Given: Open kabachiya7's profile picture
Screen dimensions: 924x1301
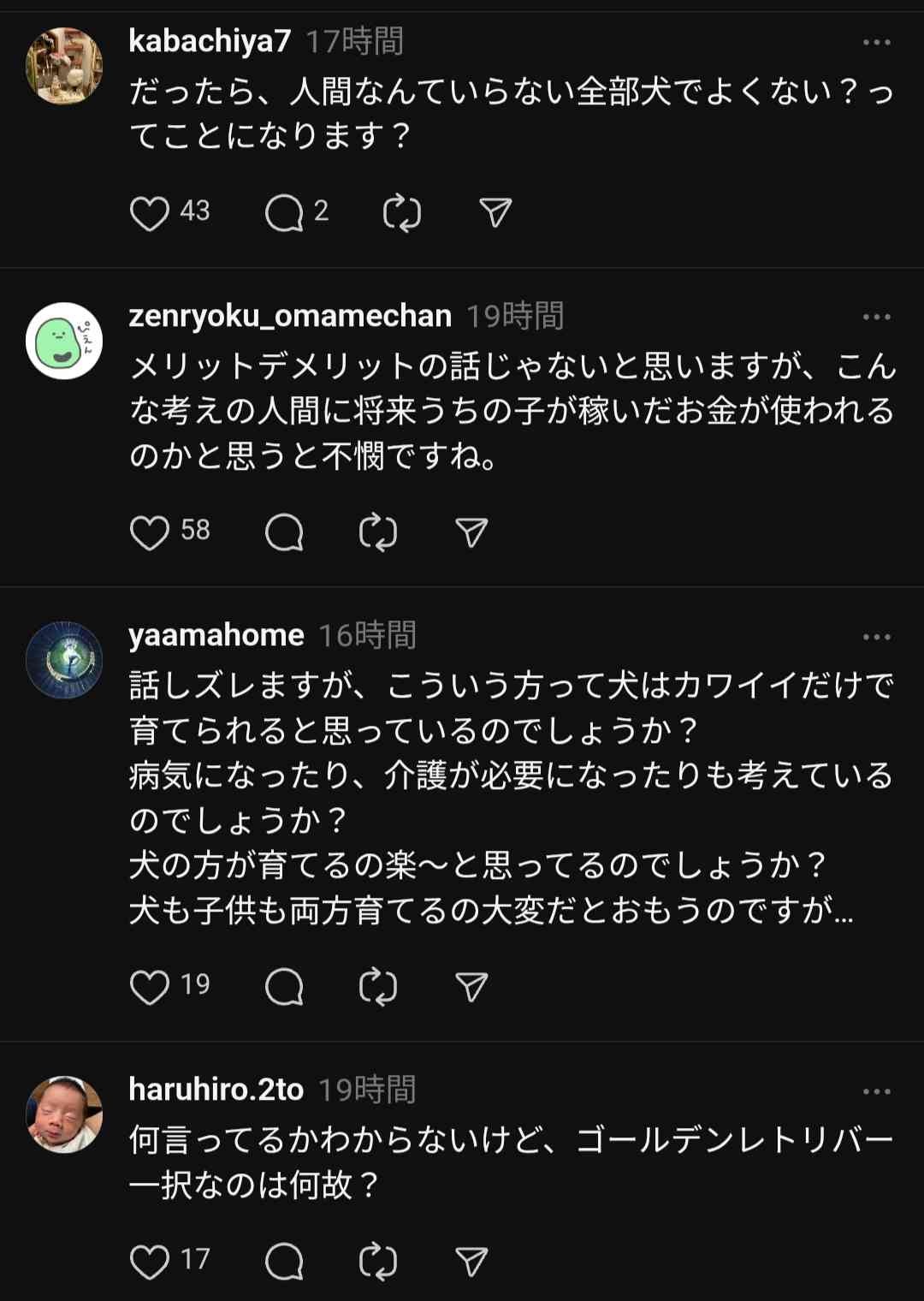Looking at the screenshot, I should (64, 66).
